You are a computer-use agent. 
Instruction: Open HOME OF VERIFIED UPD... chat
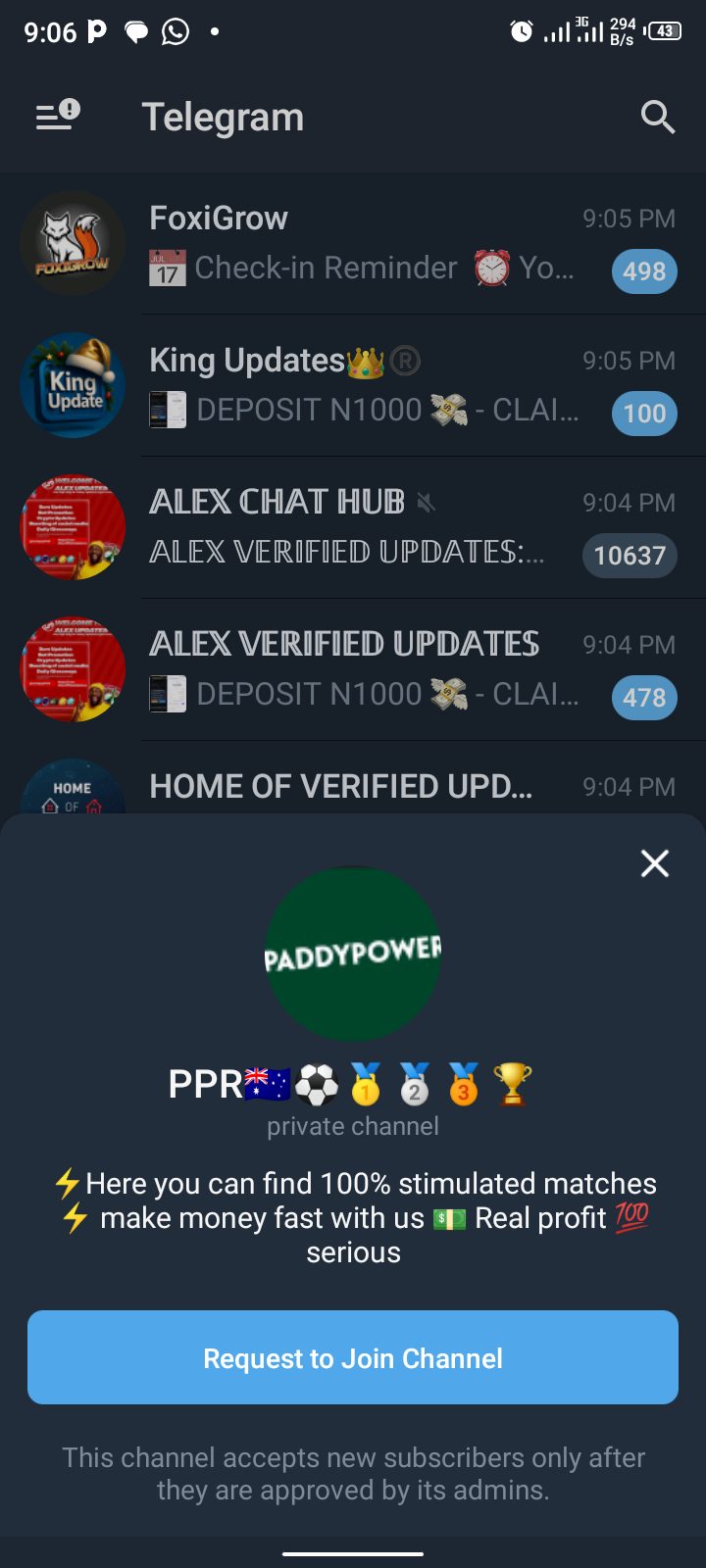(x=341, y=787)
